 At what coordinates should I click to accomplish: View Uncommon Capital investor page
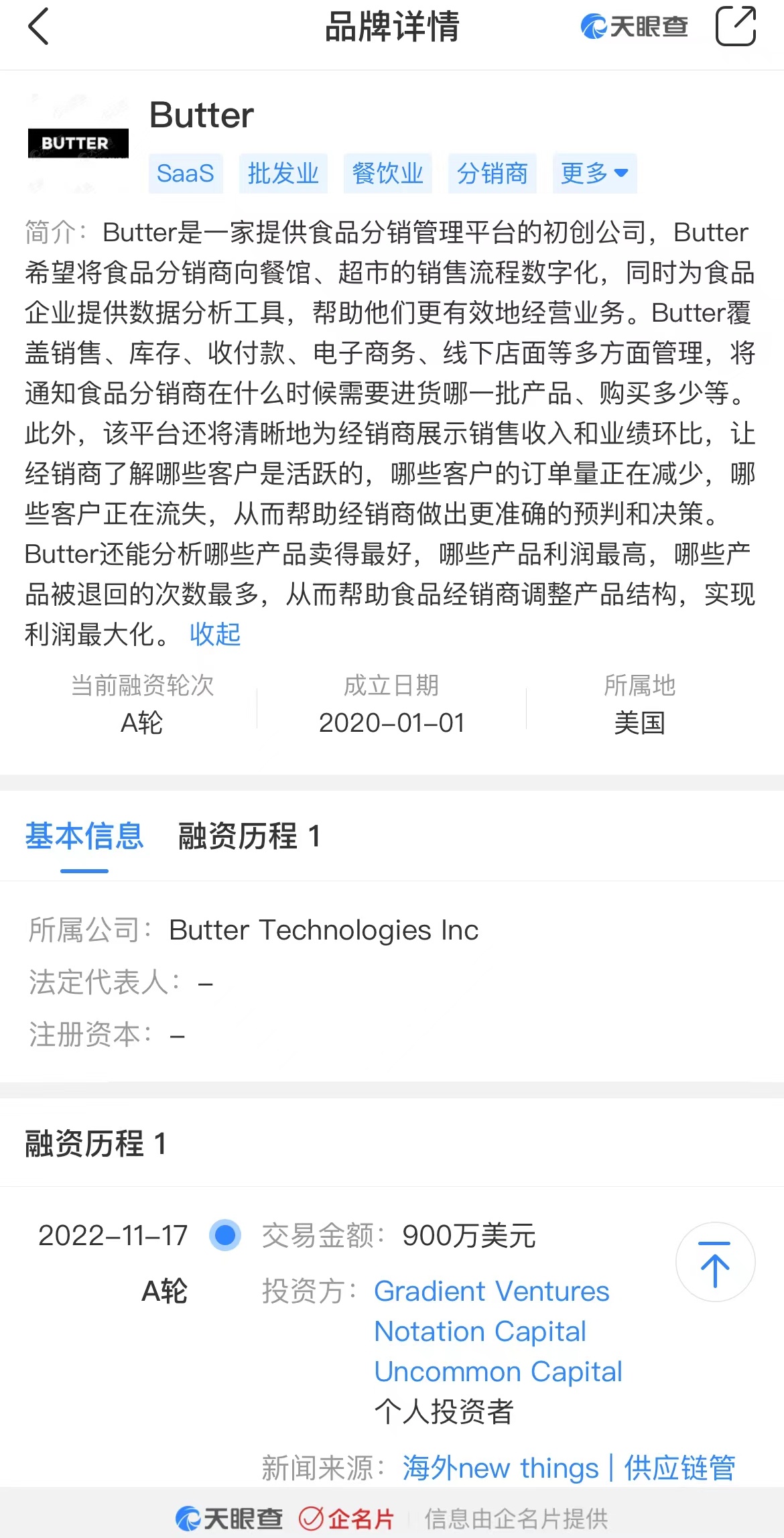(x=499, y=1371)
